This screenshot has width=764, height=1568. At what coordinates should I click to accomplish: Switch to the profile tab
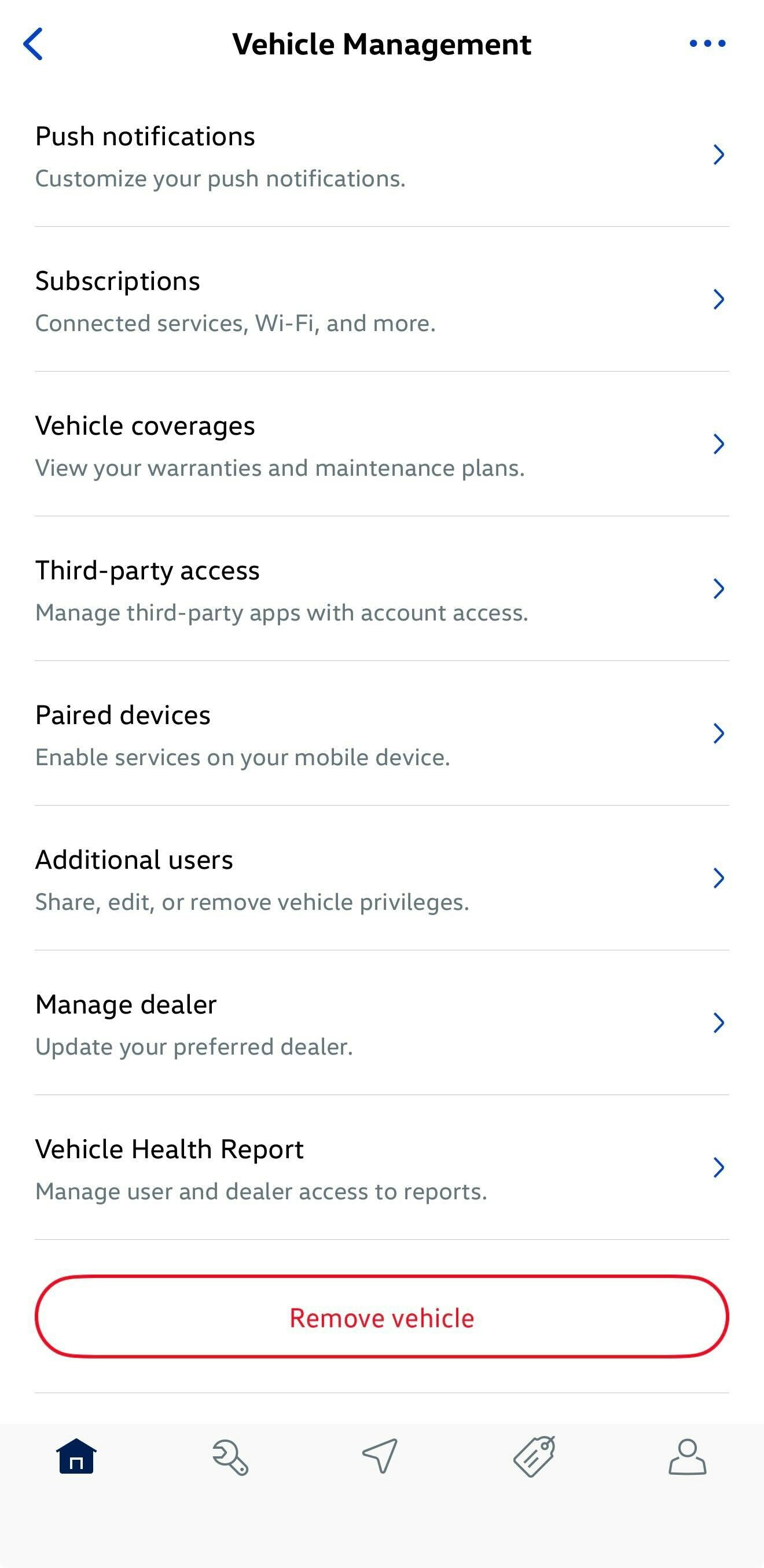coord(687,1457)
